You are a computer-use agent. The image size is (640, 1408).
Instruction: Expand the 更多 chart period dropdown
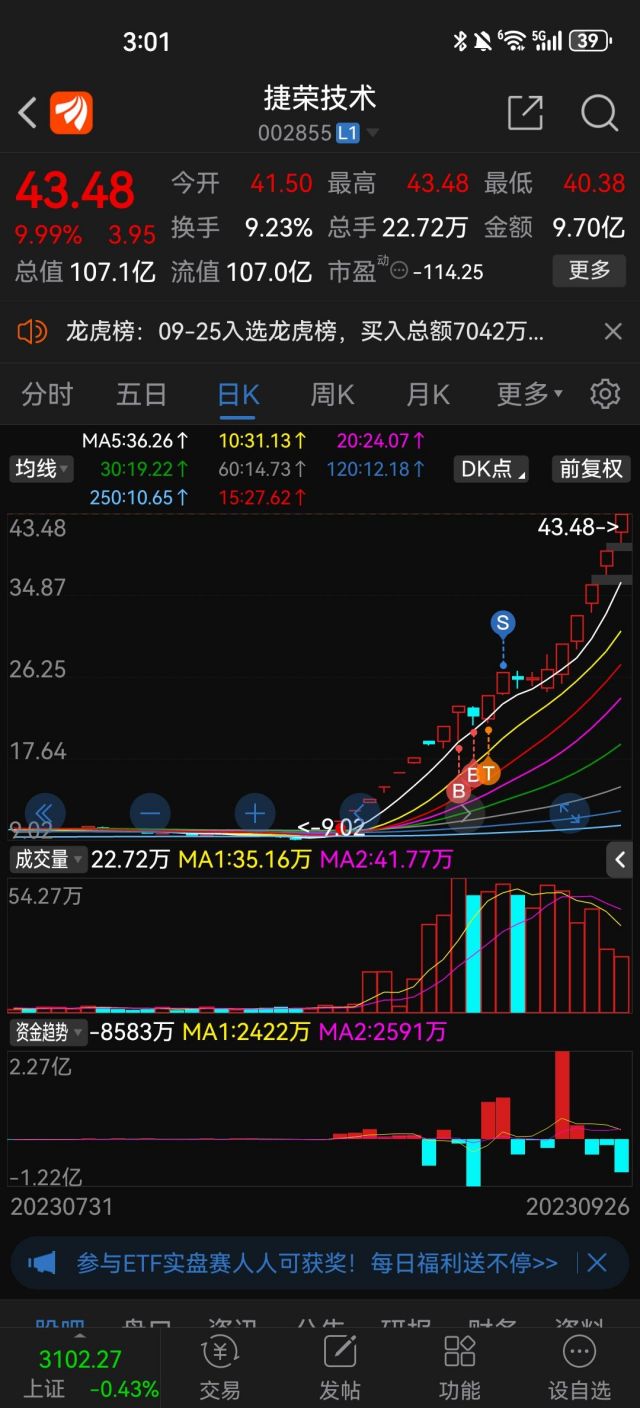(530, 394)
